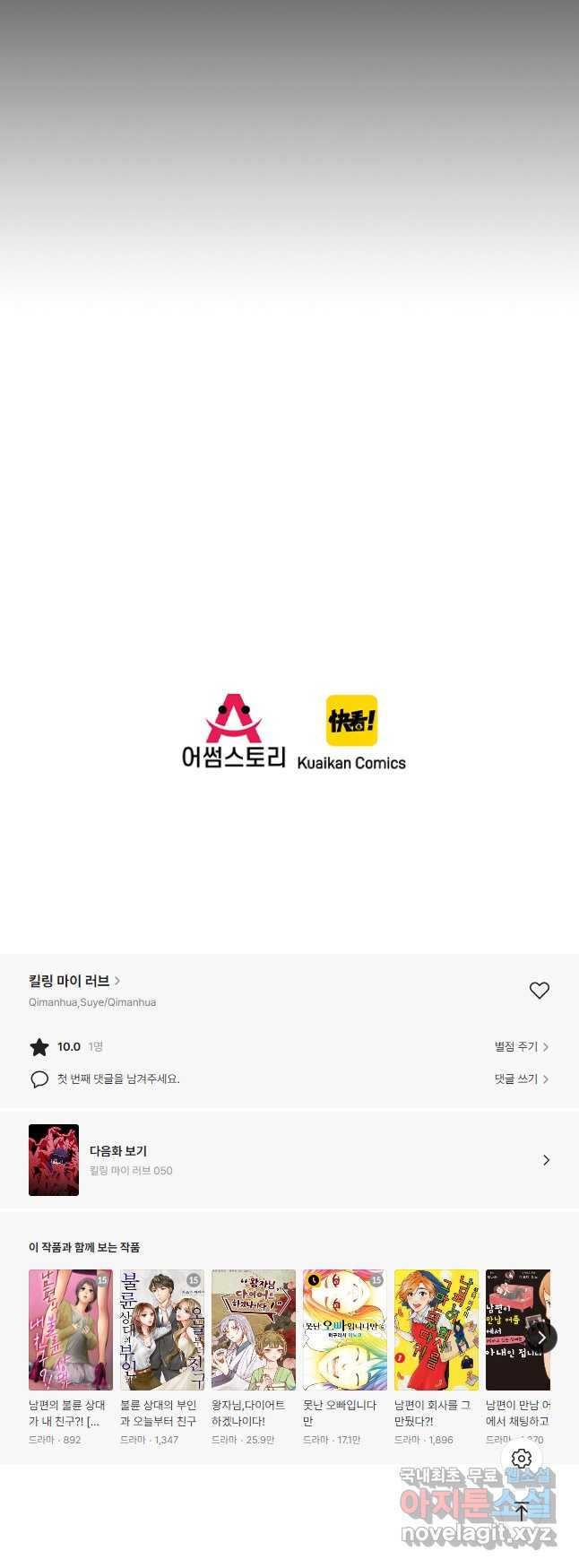
Task: Open 불륜 상대의 부인과 오늘부터 친구
Action: (x=161, y=1330)
